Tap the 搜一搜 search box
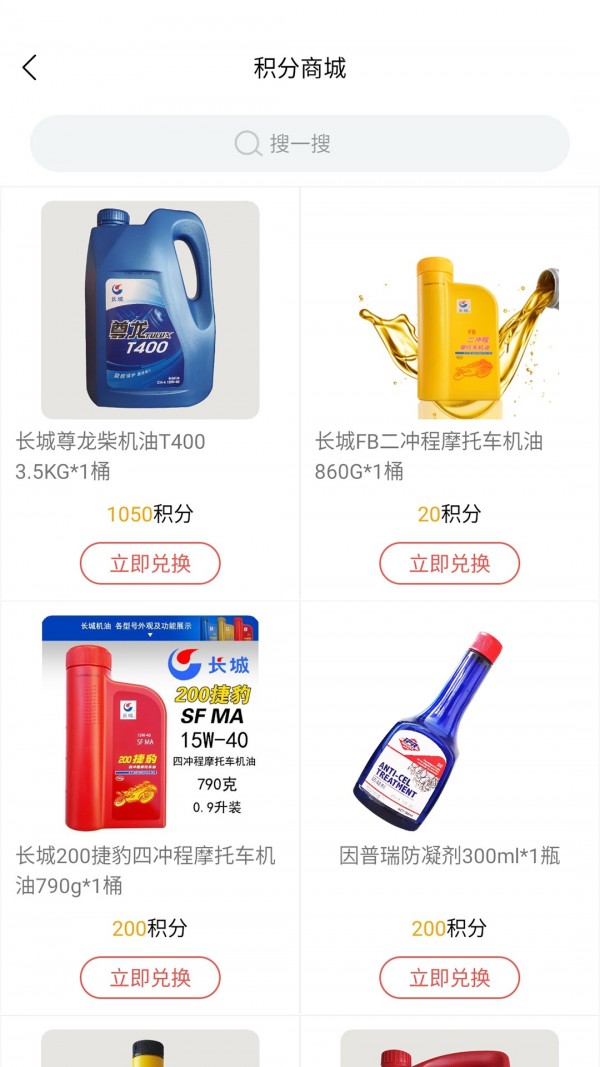This screenshot has width=600, height=1067. pyautogui.click(x=300, y=143)
